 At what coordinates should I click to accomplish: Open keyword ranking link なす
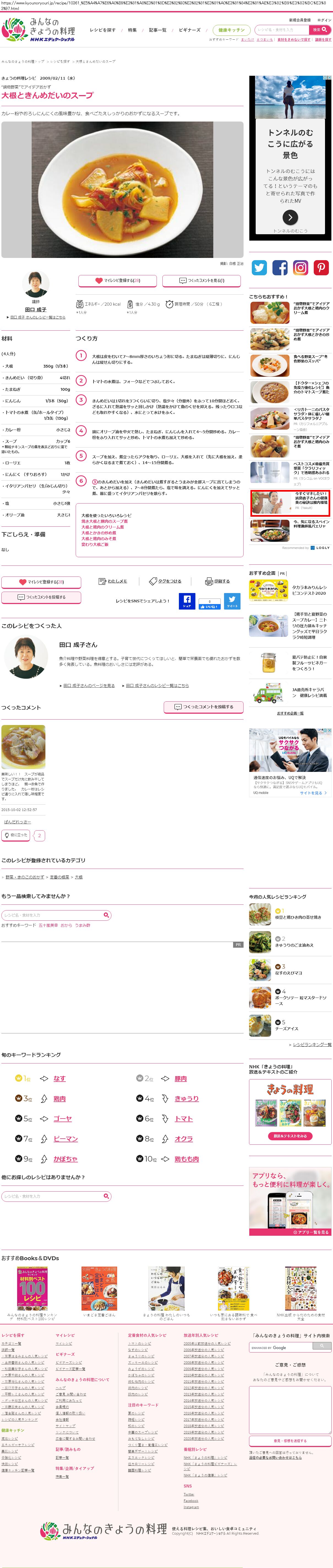coord(59,1079)
